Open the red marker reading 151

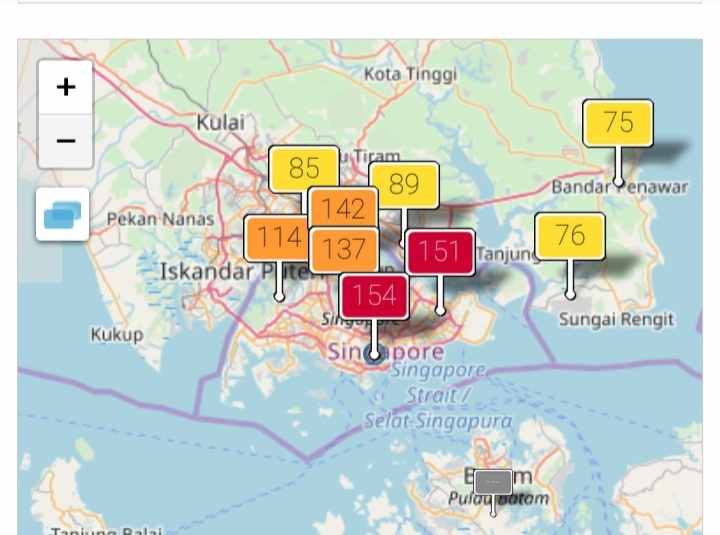coord(439,251)
